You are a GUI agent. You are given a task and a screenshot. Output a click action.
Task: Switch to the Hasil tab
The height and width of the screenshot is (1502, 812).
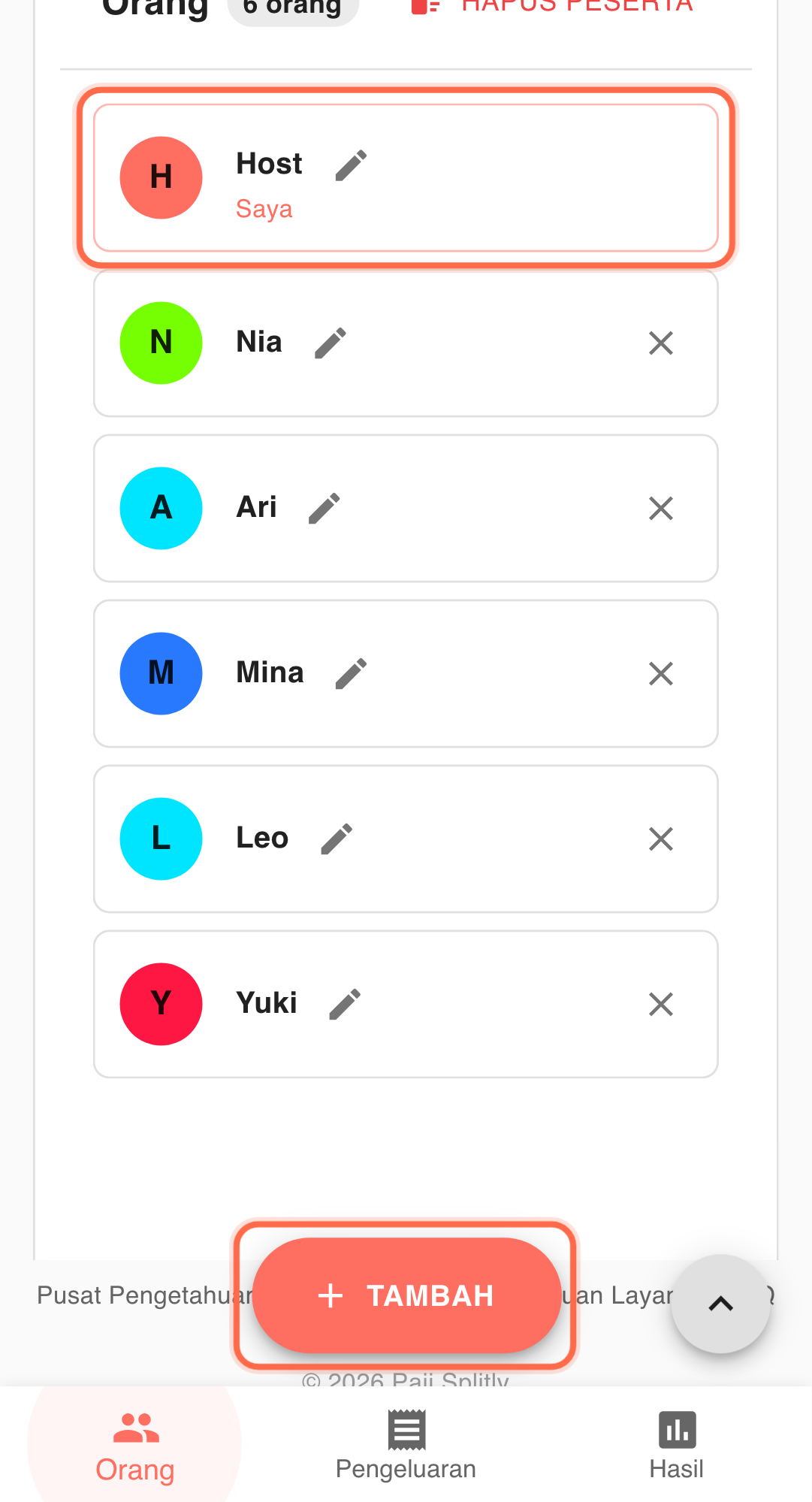pos(676,1446)
